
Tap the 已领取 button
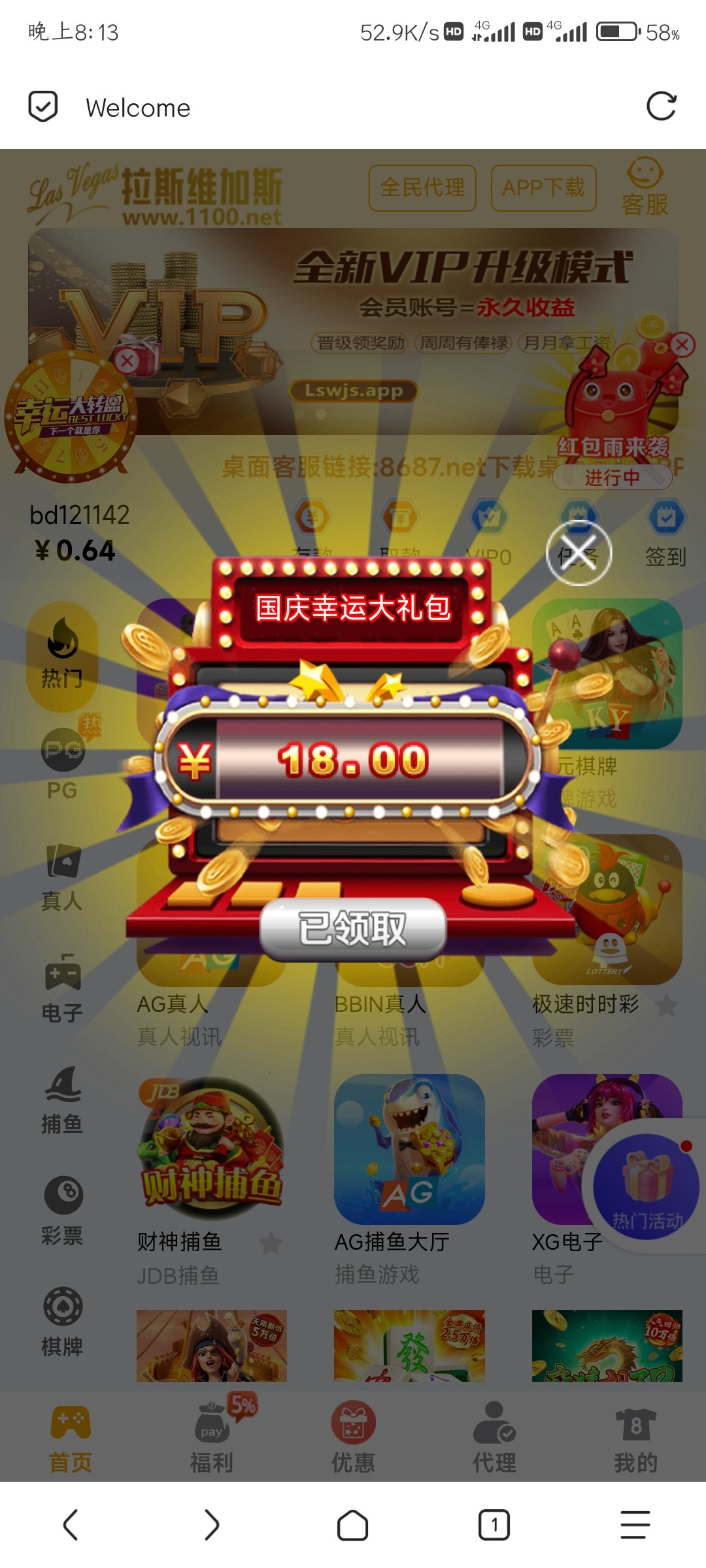tap(353, 928)
